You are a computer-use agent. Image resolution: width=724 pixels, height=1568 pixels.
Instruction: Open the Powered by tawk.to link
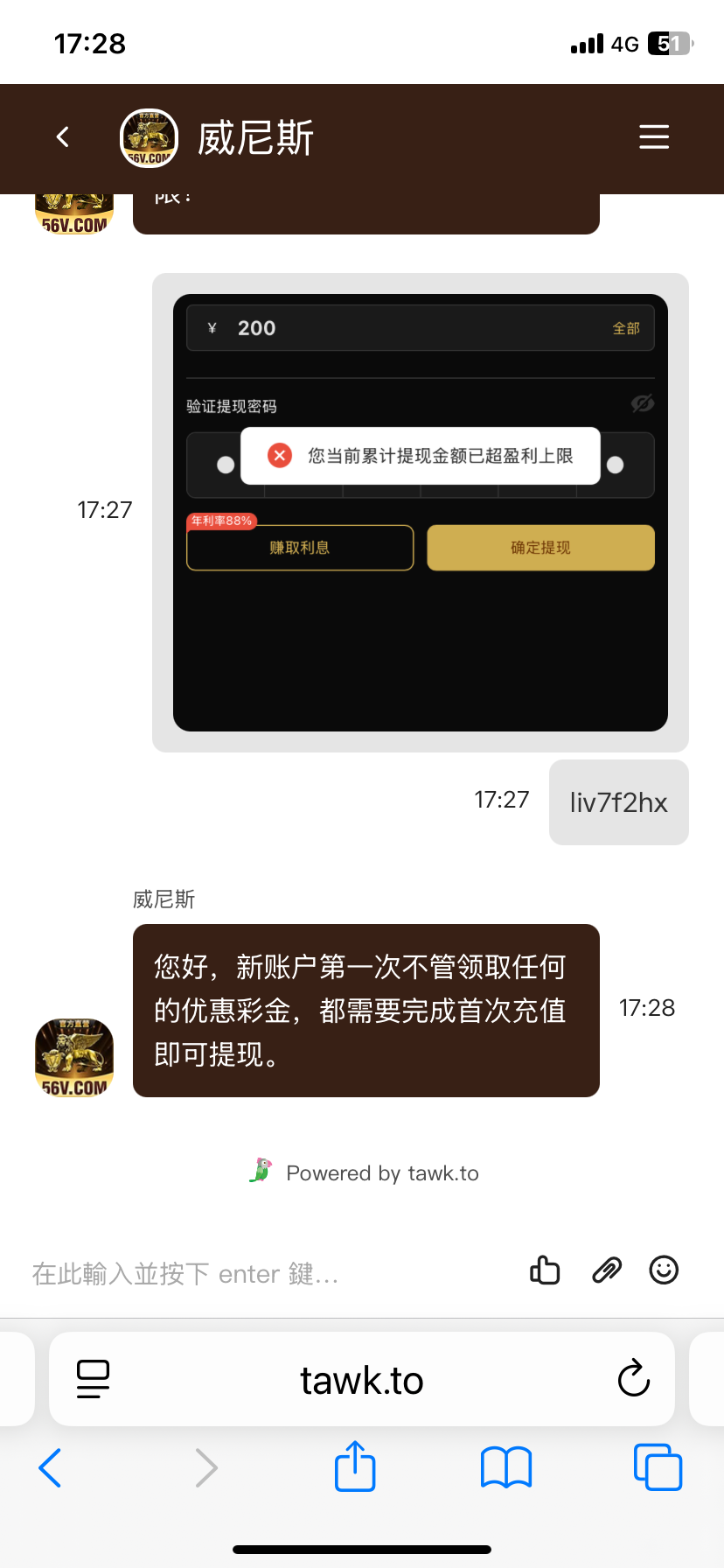365,1173
